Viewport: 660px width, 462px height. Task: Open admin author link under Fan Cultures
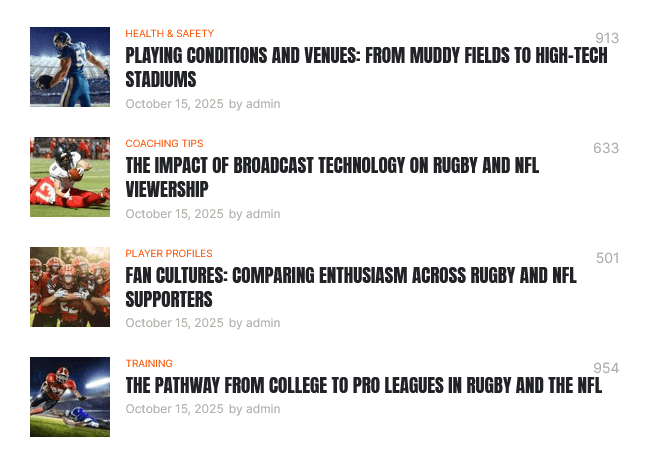[x=263, y=323]
